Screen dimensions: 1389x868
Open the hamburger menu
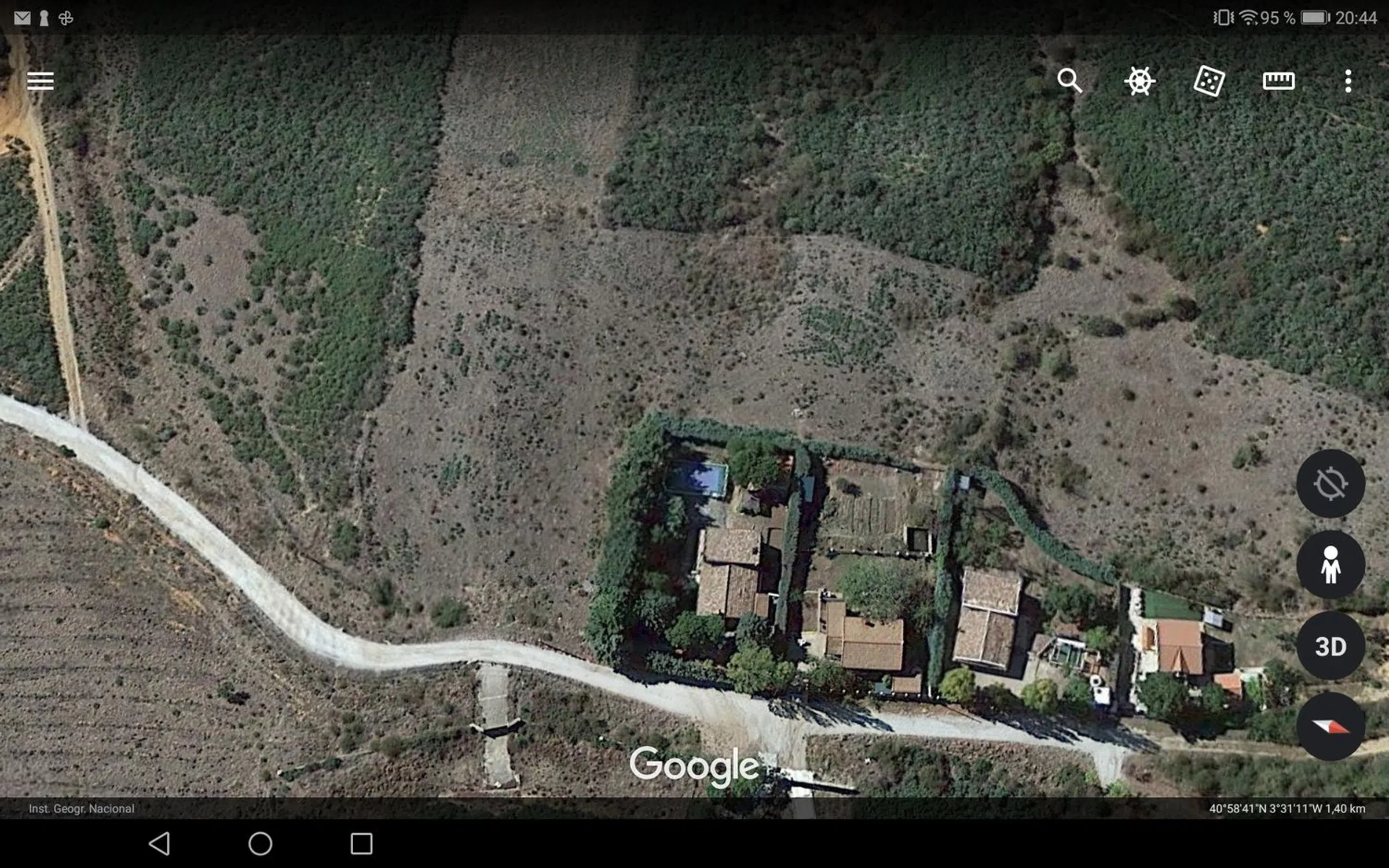pyautogui.click(x=41, y=81)
